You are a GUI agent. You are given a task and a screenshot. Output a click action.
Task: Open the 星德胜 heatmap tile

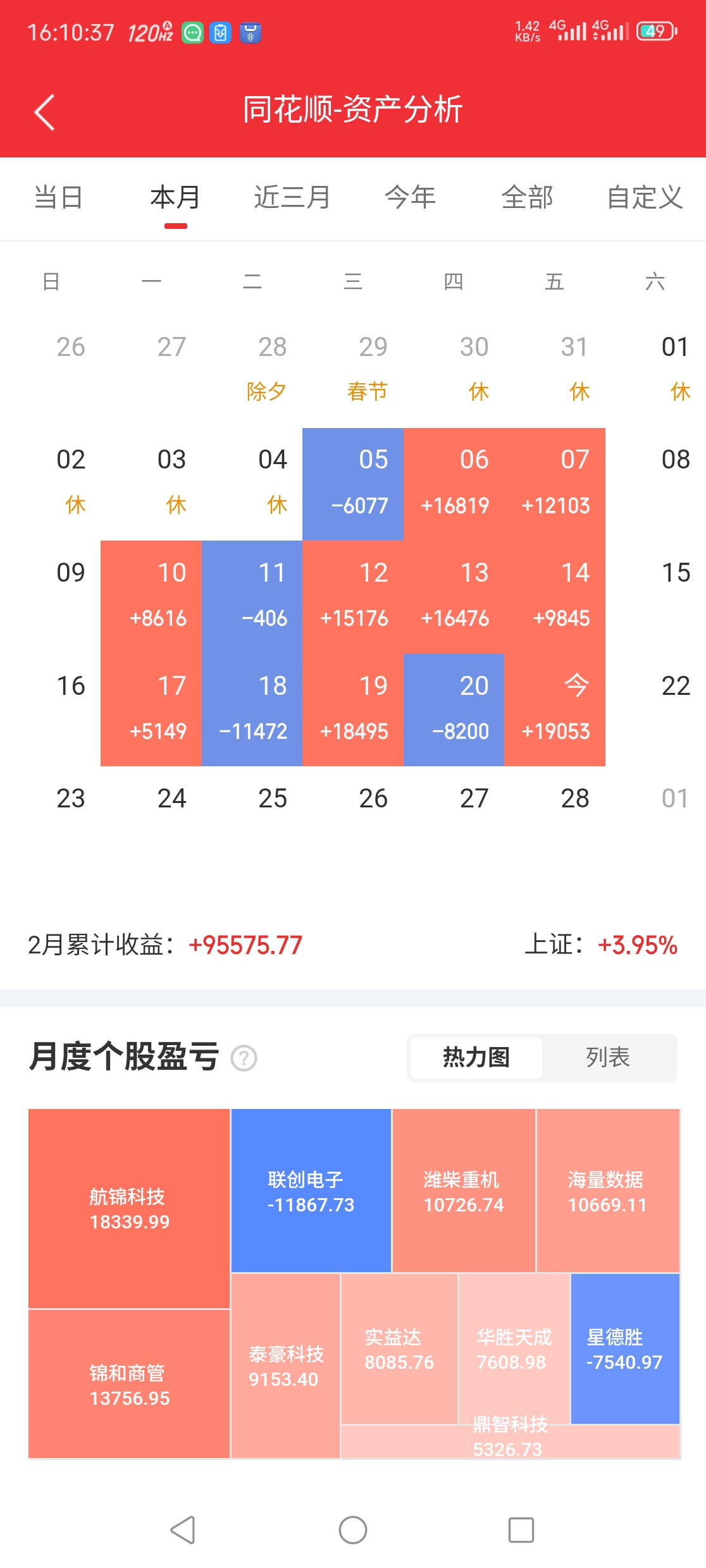pyautogui.click(x=624, y=1349)
